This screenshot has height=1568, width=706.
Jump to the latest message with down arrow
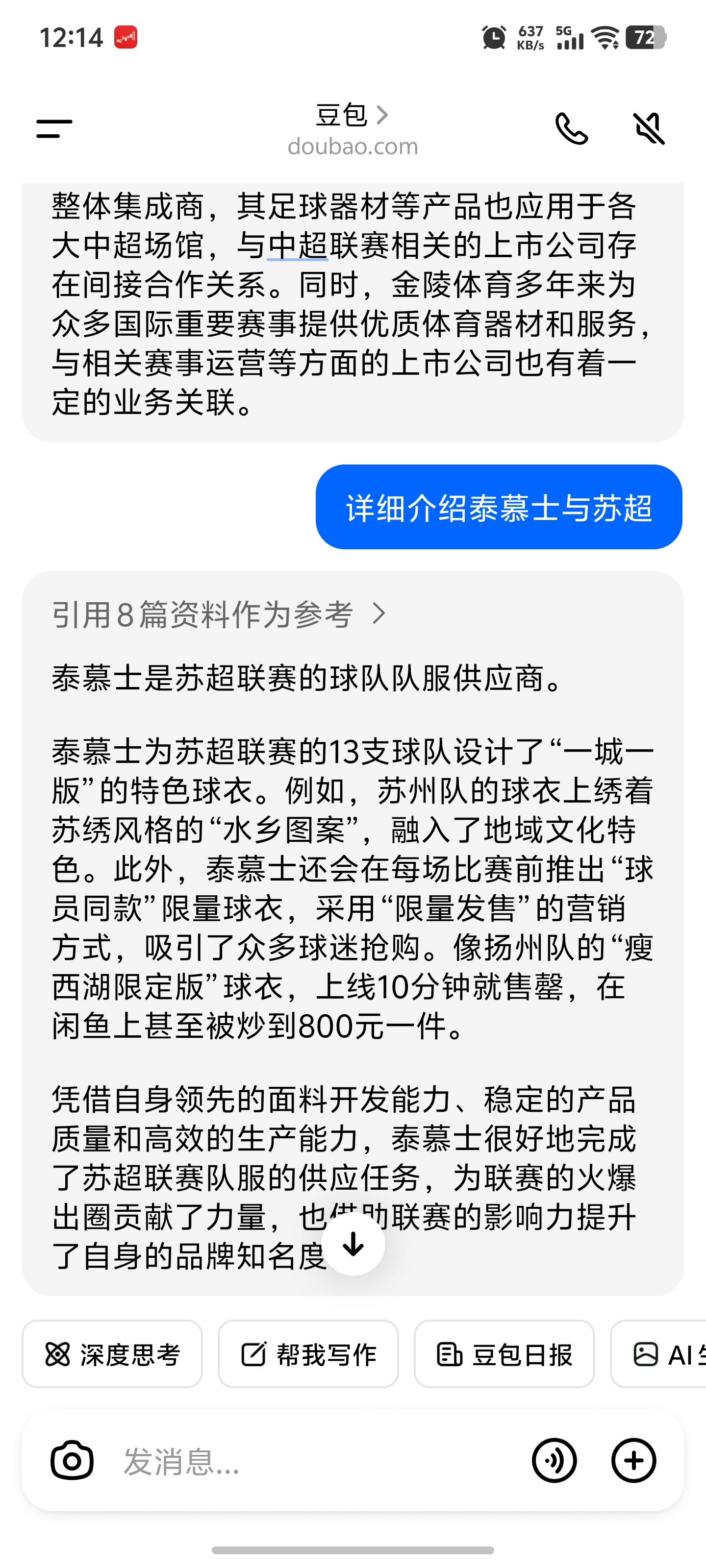(353, 1244)
